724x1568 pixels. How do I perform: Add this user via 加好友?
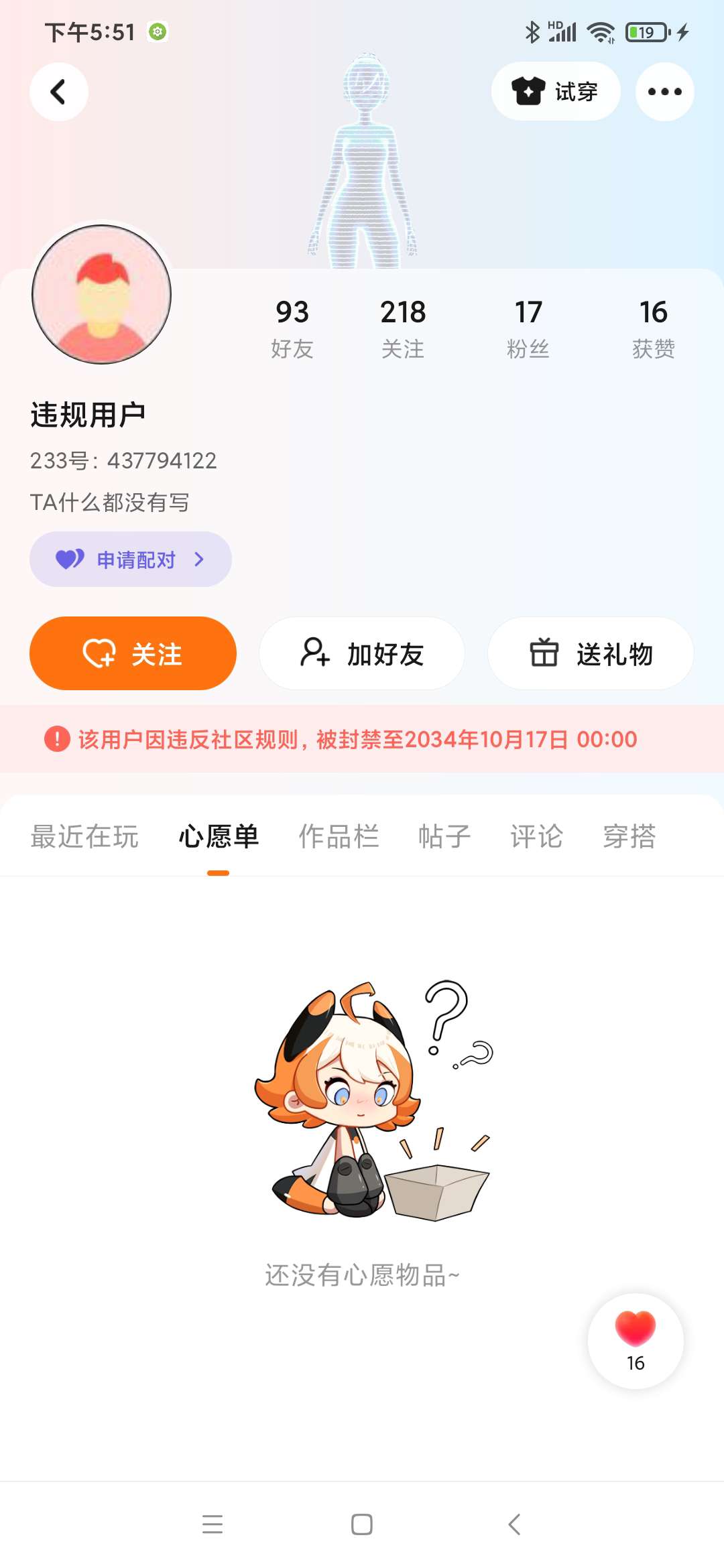362,654
